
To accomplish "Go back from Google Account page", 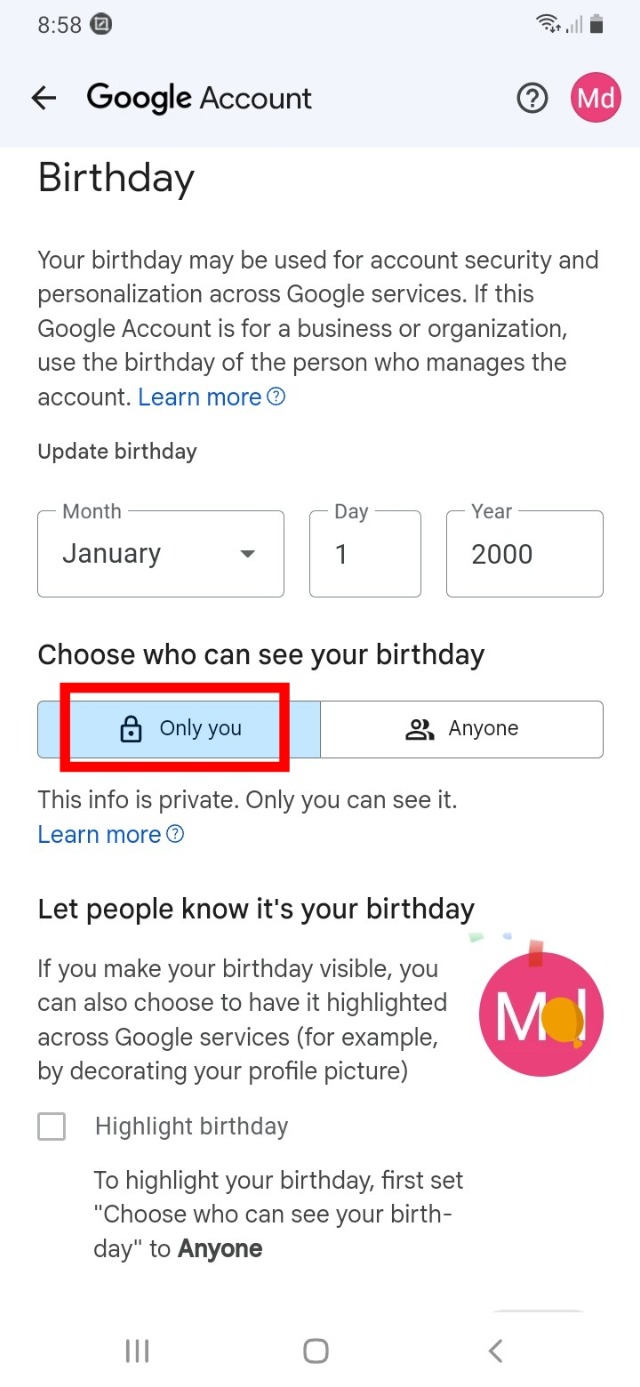I will 44,97.
